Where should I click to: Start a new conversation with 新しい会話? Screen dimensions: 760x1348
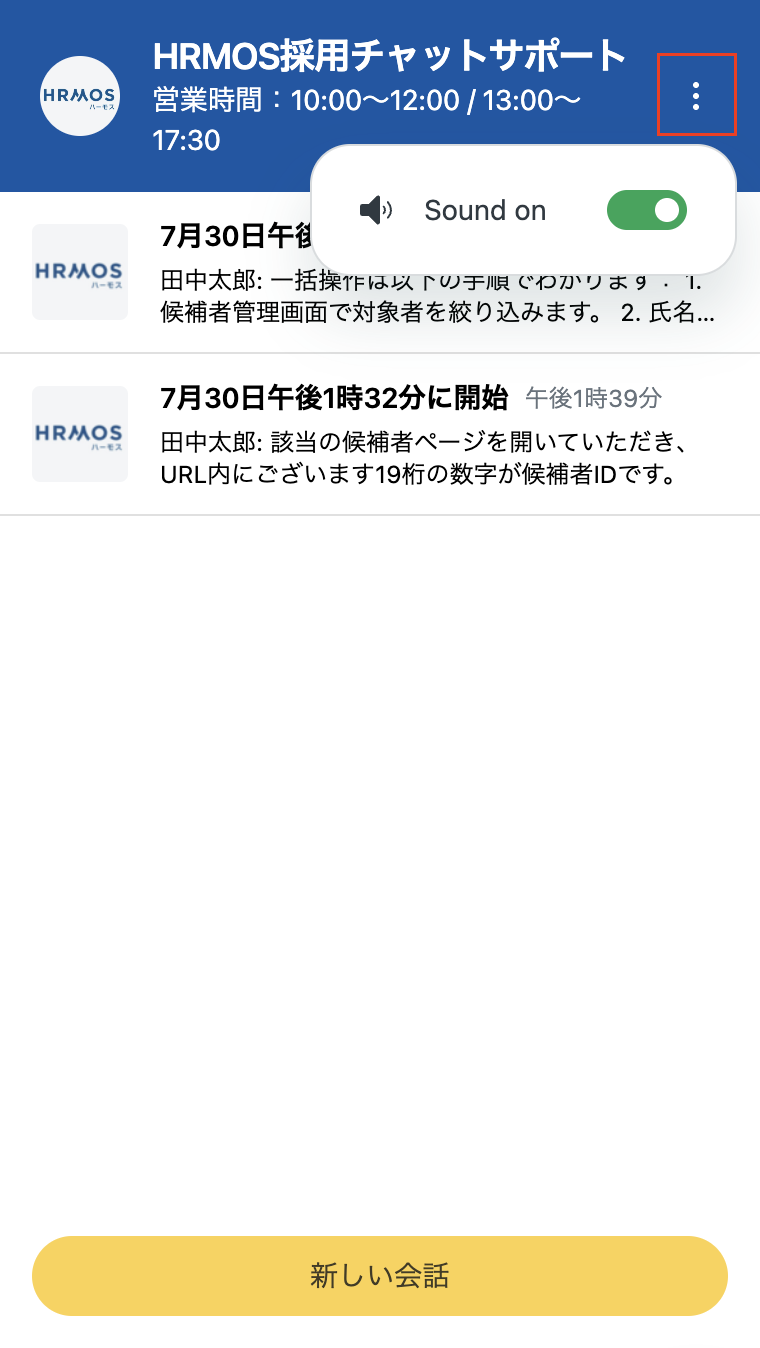point(380,1275)
